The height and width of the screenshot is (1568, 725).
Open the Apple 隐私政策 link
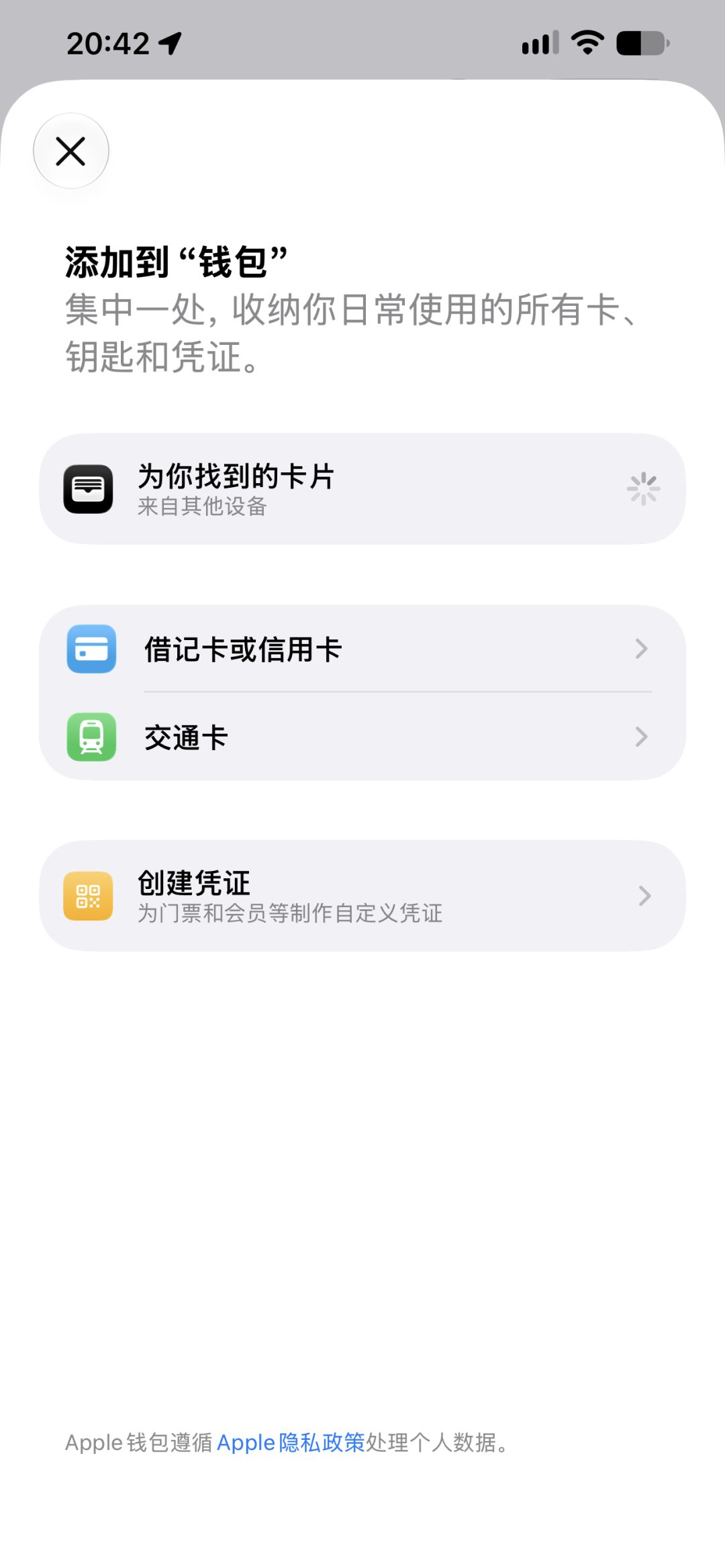pyautogui.click(x=290, y=1442)
